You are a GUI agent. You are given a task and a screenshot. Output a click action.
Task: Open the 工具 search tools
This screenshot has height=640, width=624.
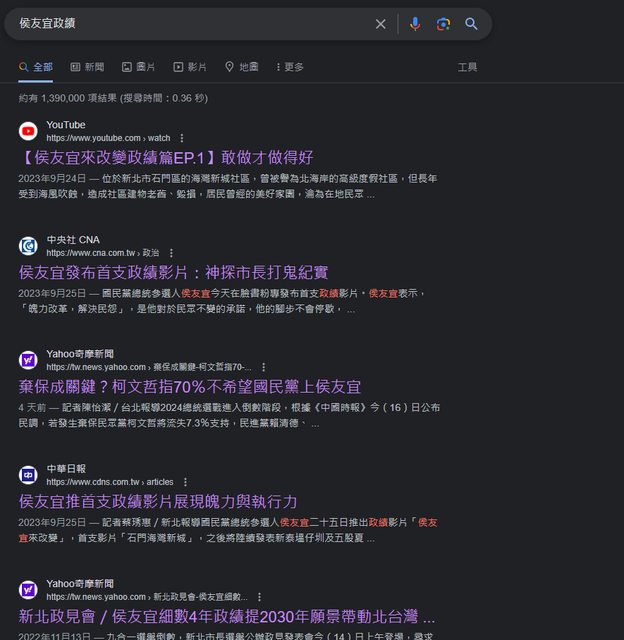point(467,67)
